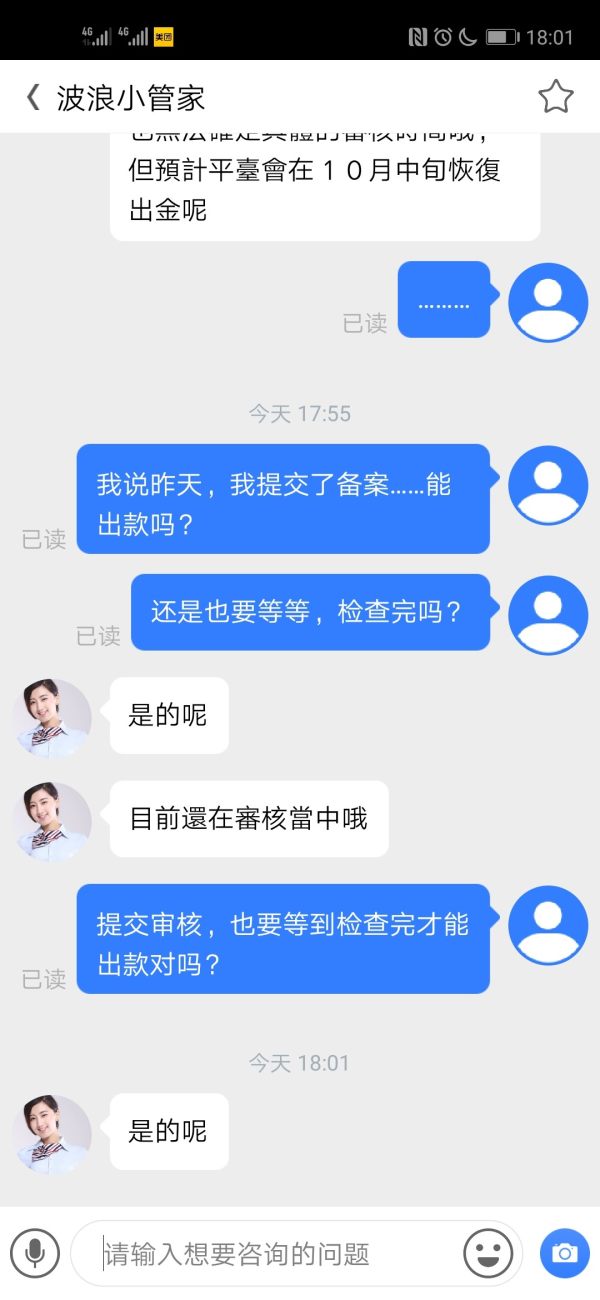Go back from 波浪小管家 chat

click(x=33, y=97)
